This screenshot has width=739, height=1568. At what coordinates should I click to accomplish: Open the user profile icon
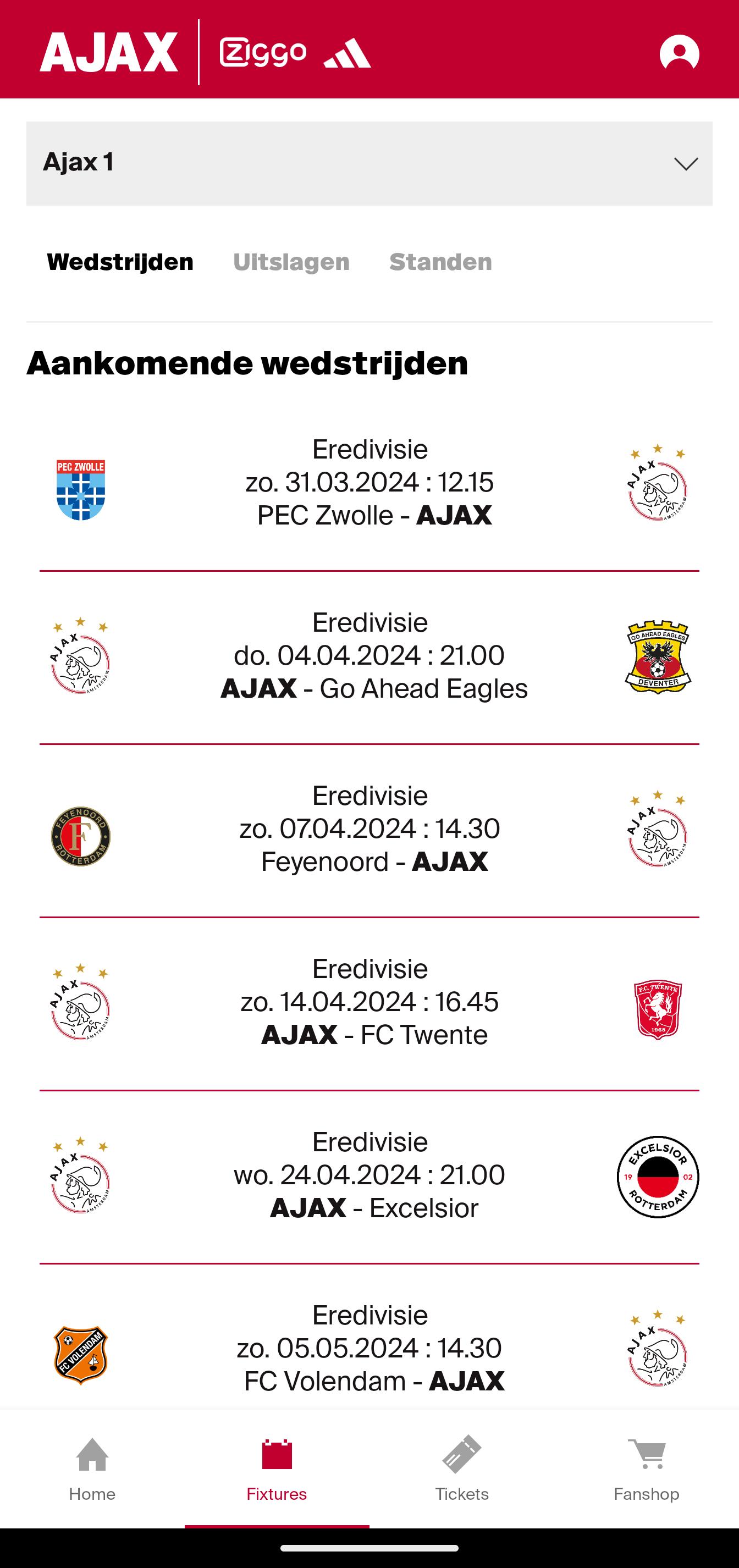click(679, 53)
